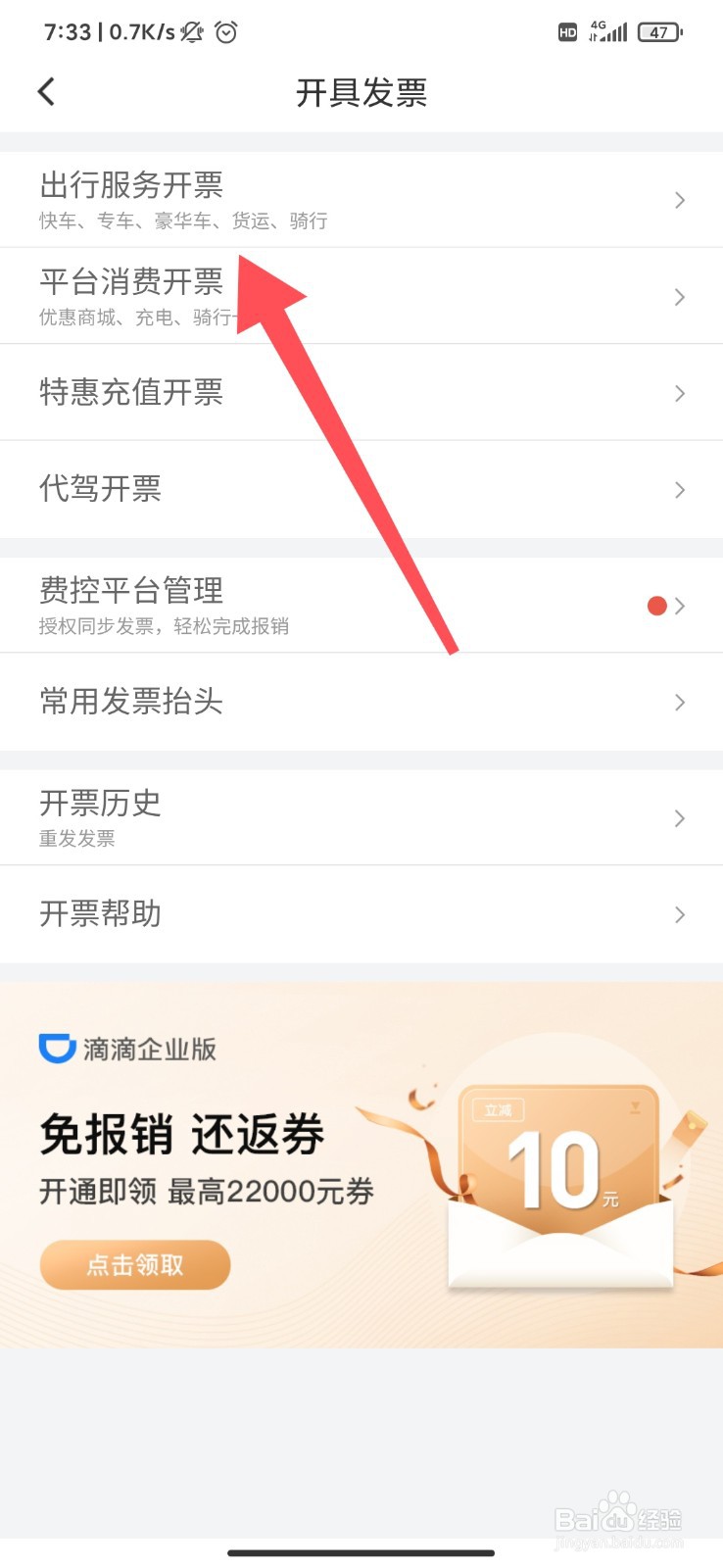Tap the back arrow to exit invoicing
The width and height of the screenshot is (723, 1568).
click(45, 90)
